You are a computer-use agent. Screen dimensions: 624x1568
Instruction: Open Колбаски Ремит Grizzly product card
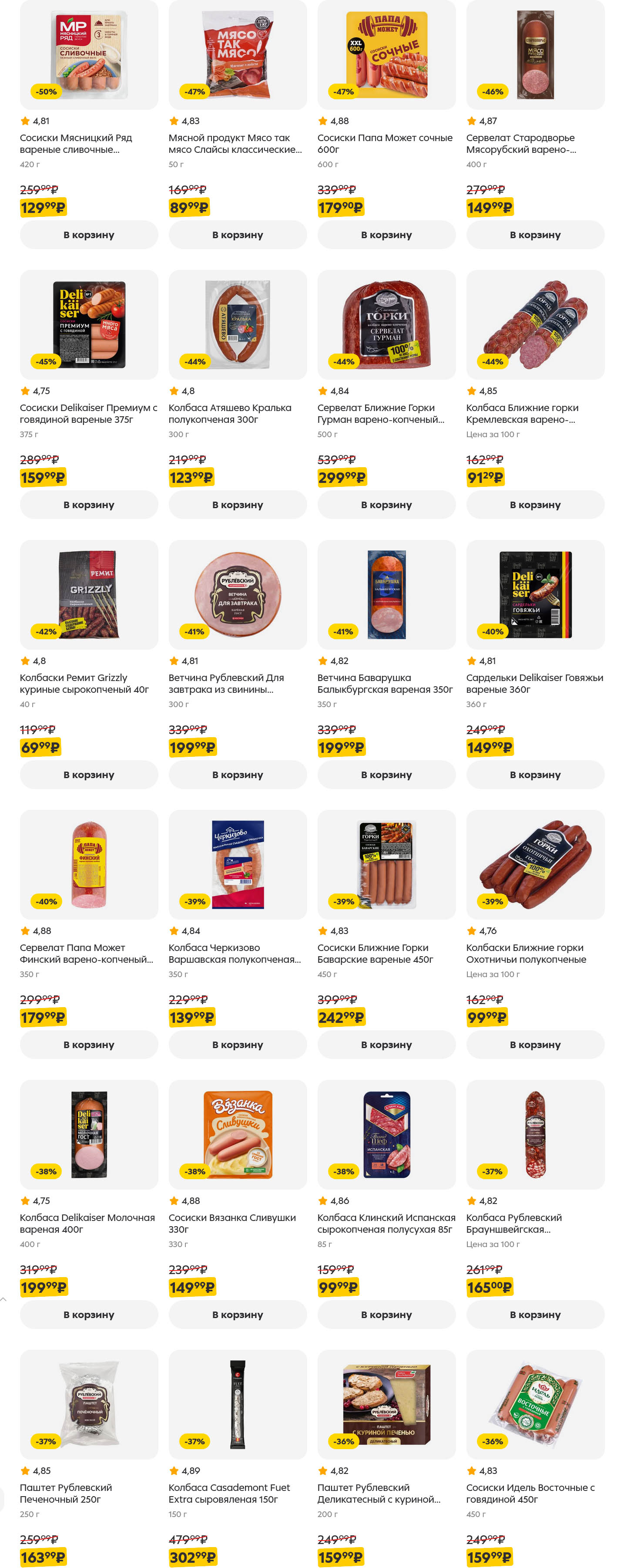89,595
